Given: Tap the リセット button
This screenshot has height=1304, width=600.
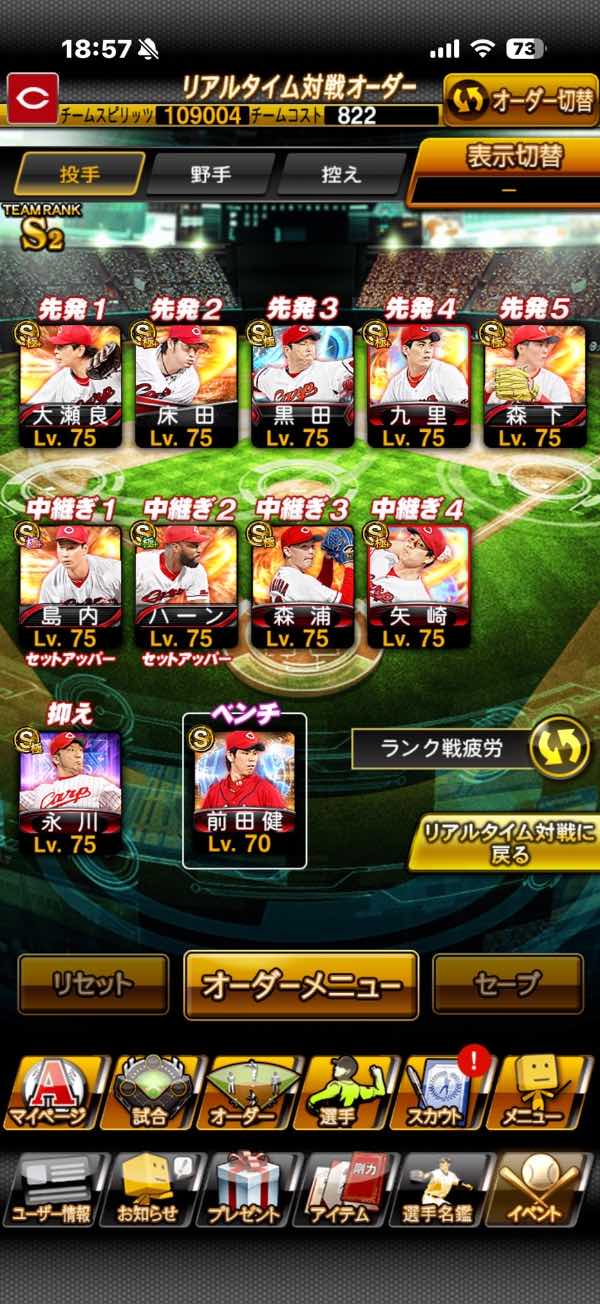Looking at the screenshot, I should [93, 984].
